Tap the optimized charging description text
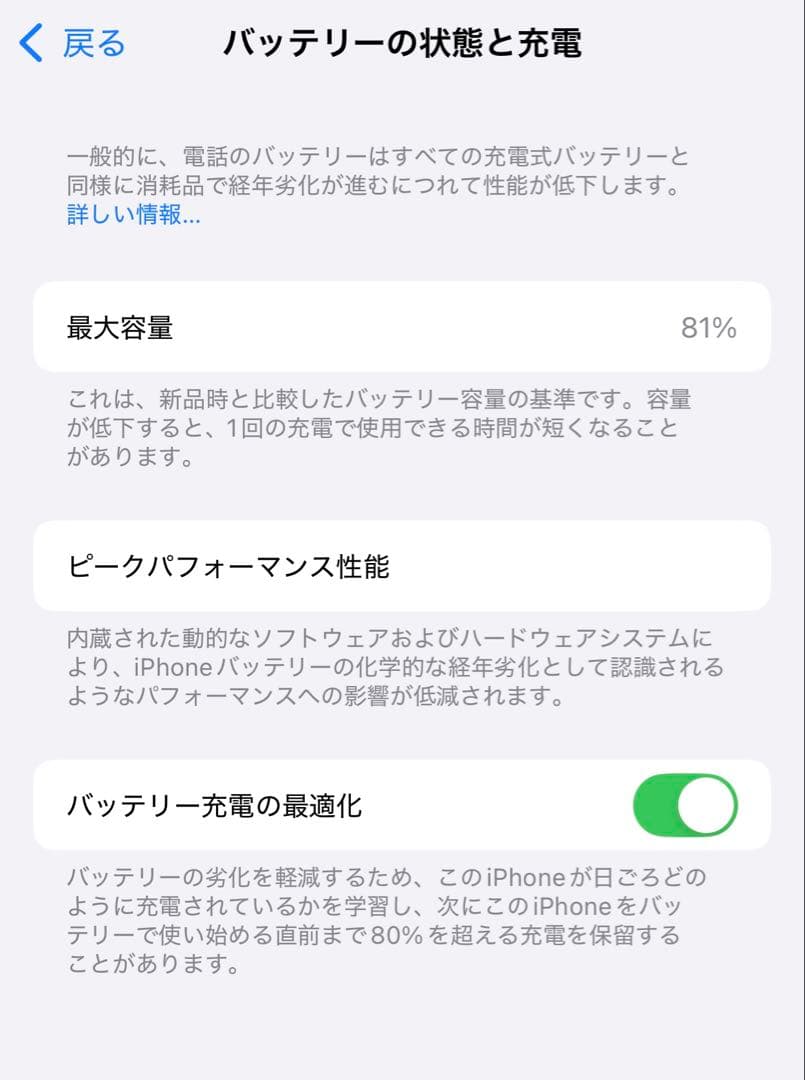The width and height of the screenshot is (805, 1080). tap(380, 921)
